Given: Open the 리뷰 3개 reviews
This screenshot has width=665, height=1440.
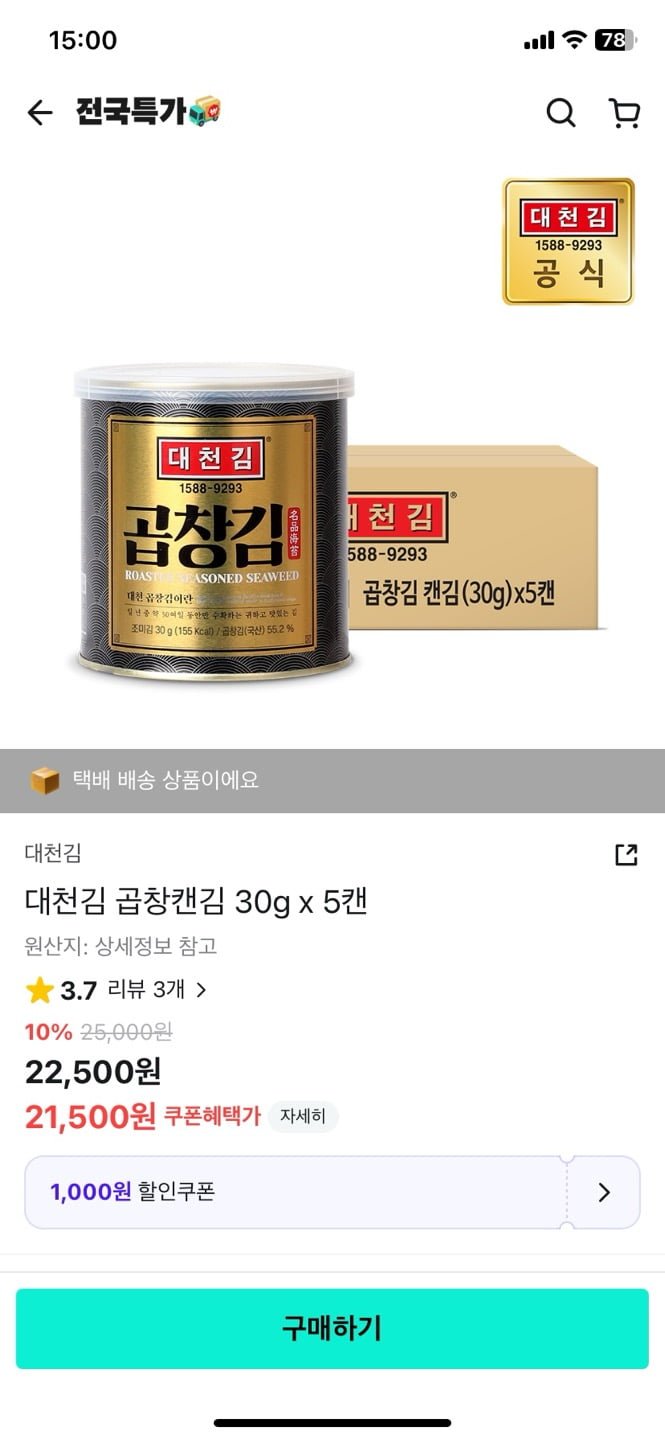Looking at the screenshot, I should click(157, 990).
